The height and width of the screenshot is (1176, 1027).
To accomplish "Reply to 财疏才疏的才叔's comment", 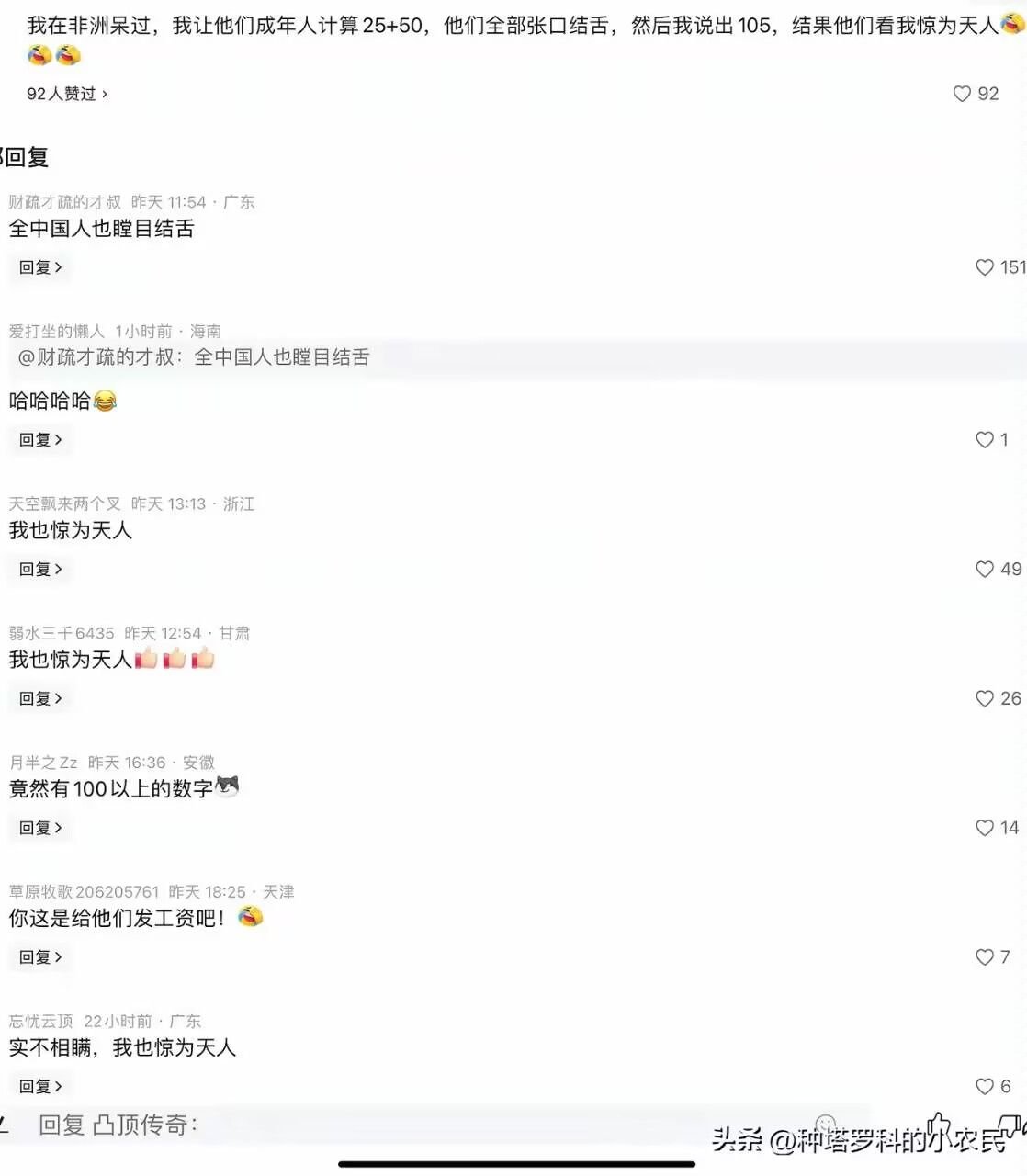I will pos(40,267).
